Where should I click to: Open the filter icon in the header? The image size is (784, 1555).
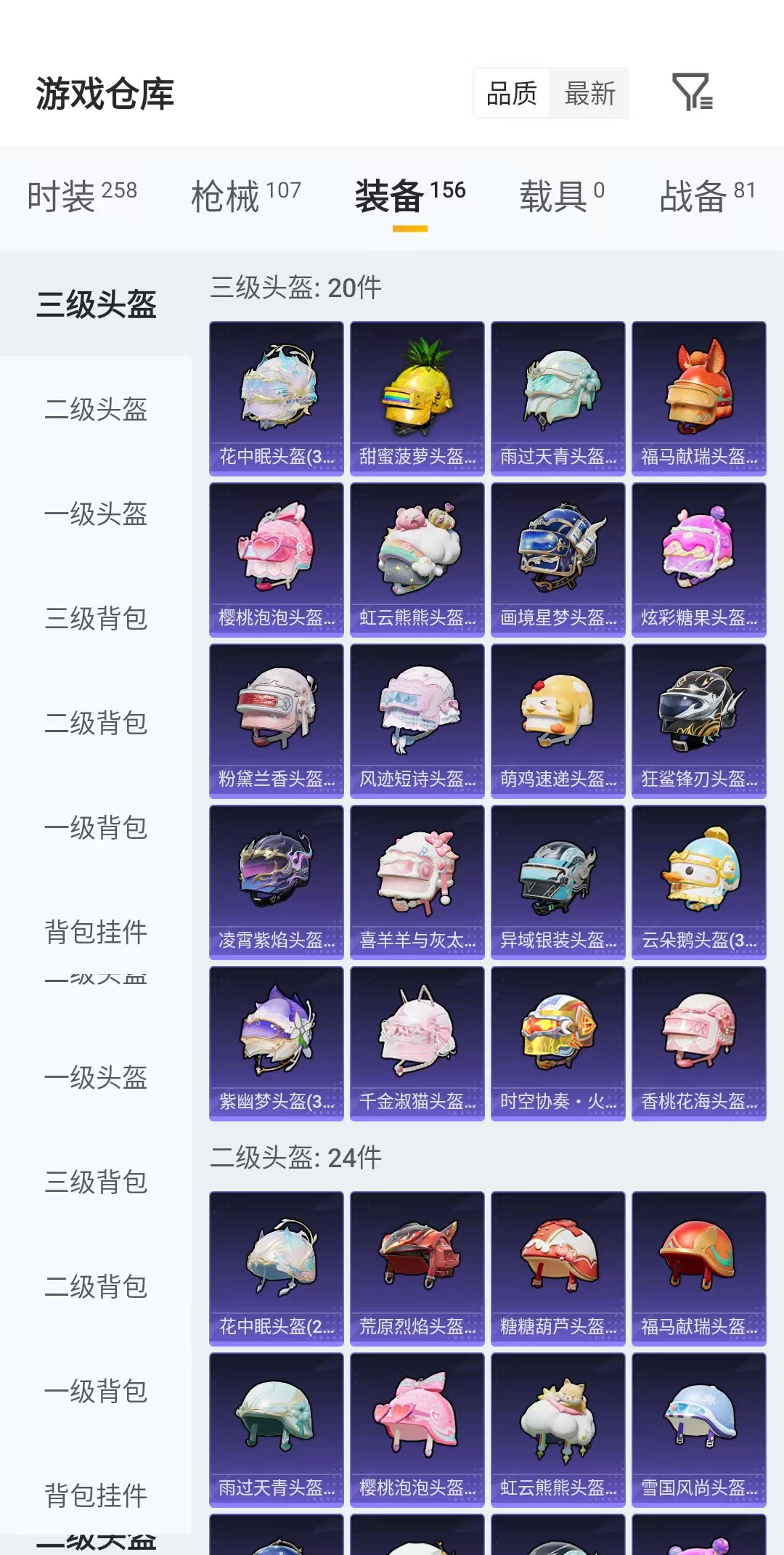pyautogui.click(x=693, y=93)
